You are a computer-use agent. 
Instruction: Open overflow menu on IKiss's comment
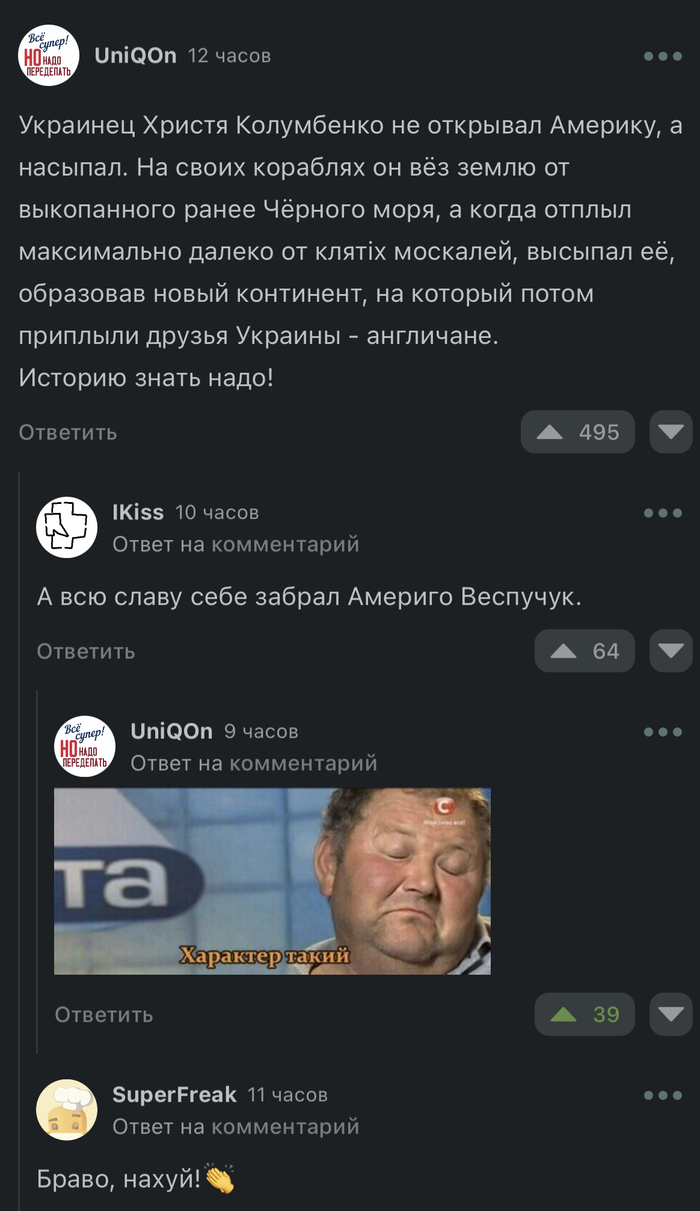click(x=662, y=513)
